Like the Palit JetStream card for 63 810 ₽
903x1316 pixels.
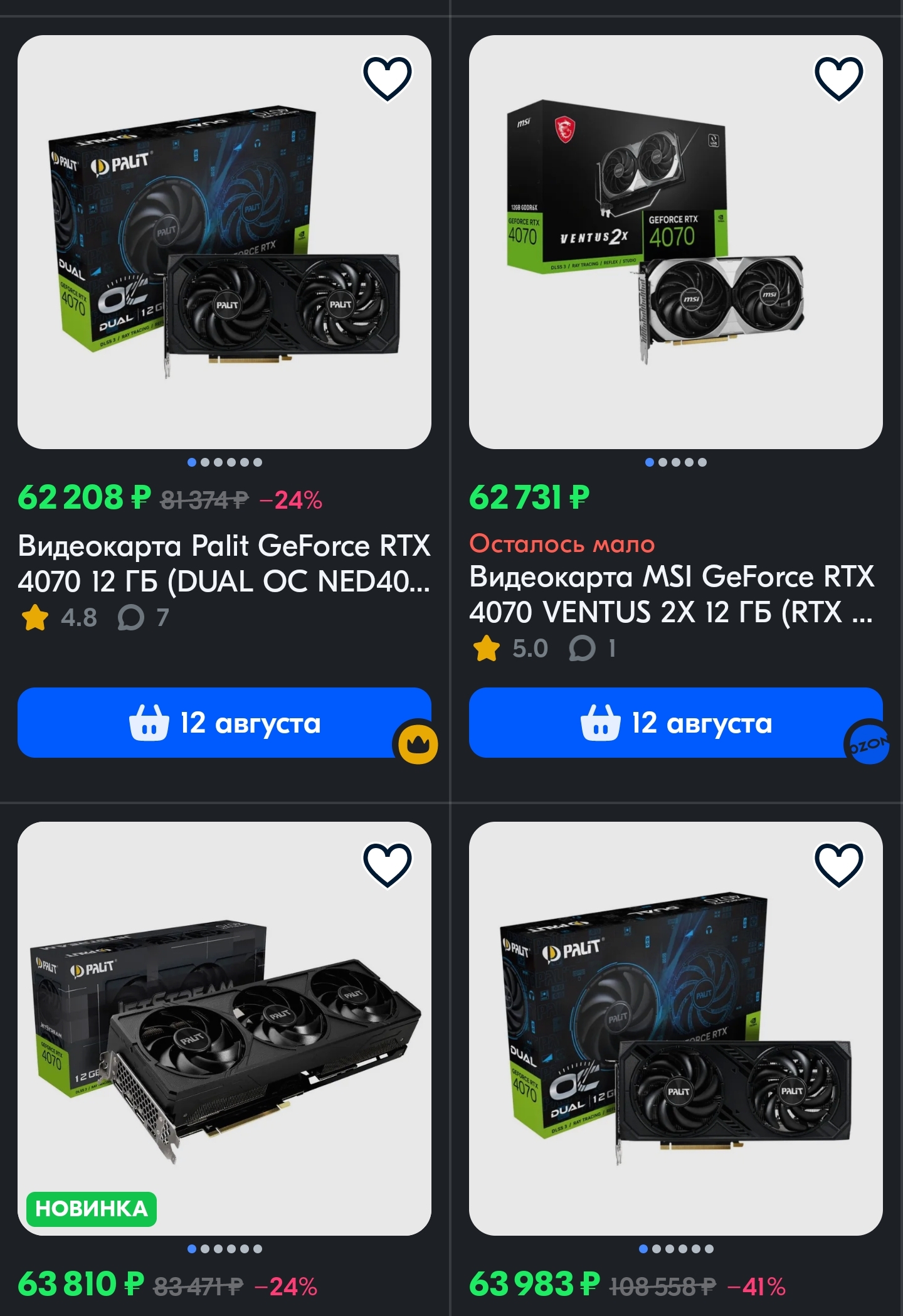coord(387,865)
